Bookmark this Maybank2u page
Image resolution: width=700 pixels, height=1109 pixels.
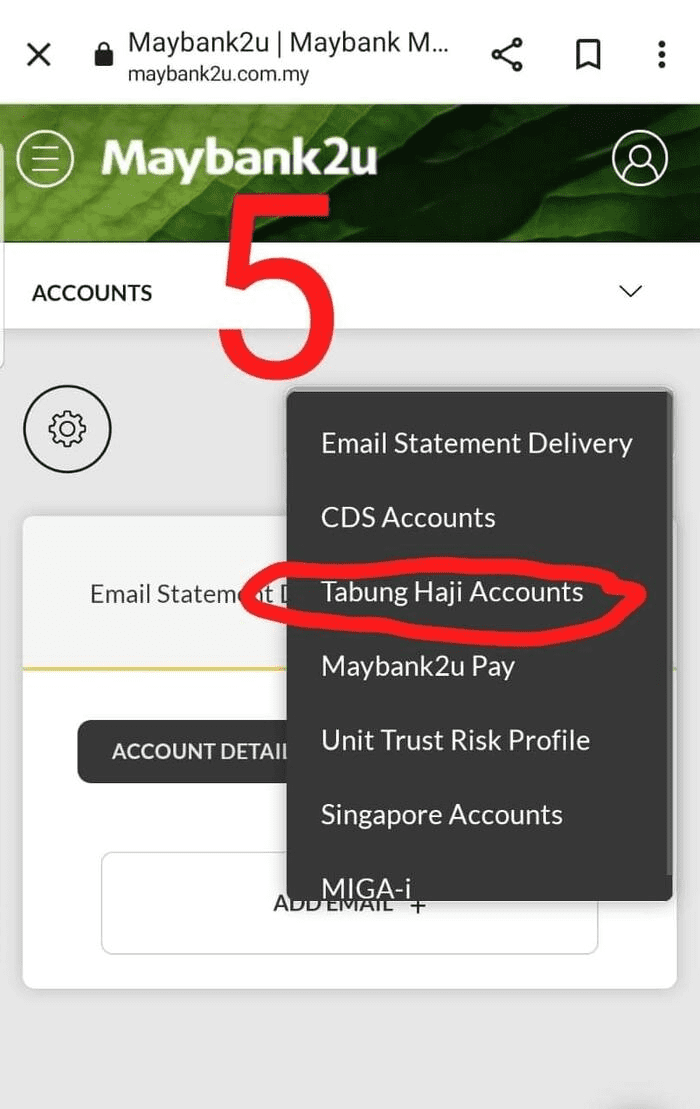(588, 54)
